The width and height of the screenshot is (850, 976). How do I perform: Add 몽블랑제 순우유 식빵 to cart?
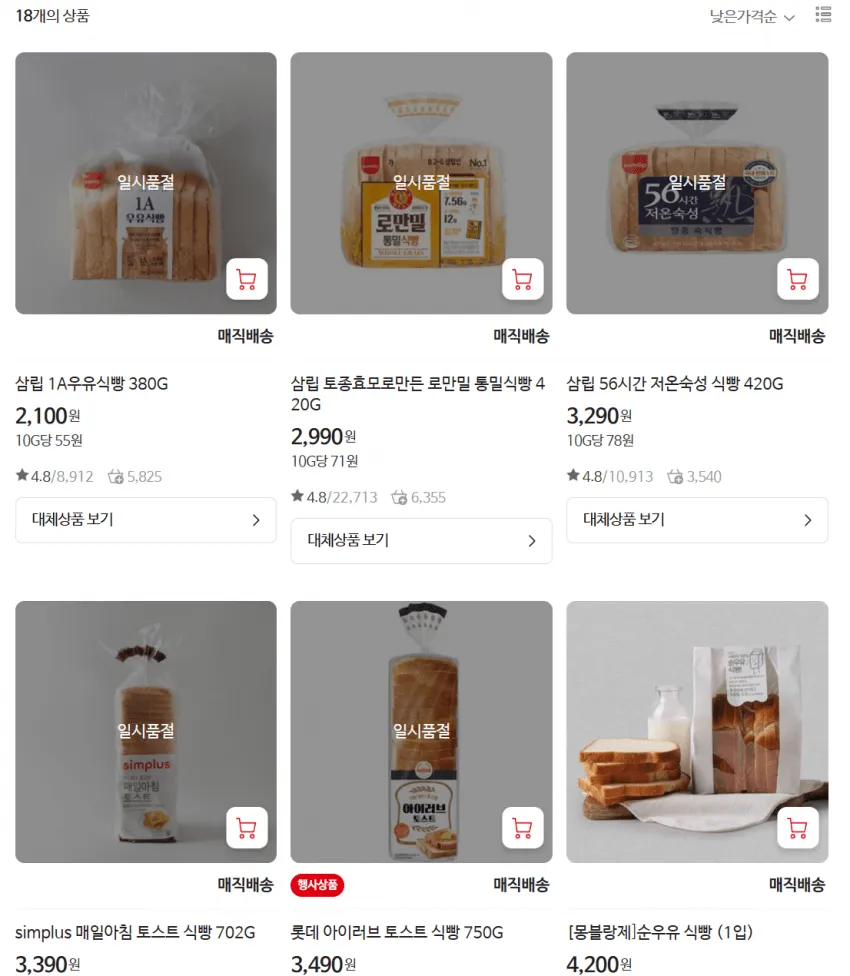click(798, 828)
